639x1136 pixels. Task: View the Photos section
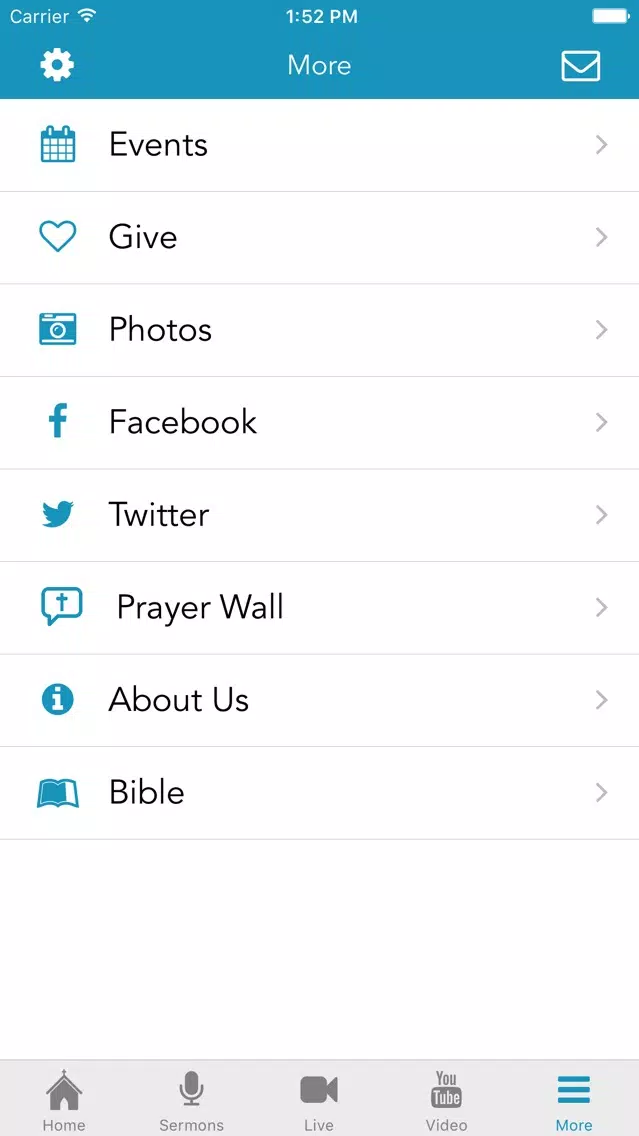click(320, 330)
